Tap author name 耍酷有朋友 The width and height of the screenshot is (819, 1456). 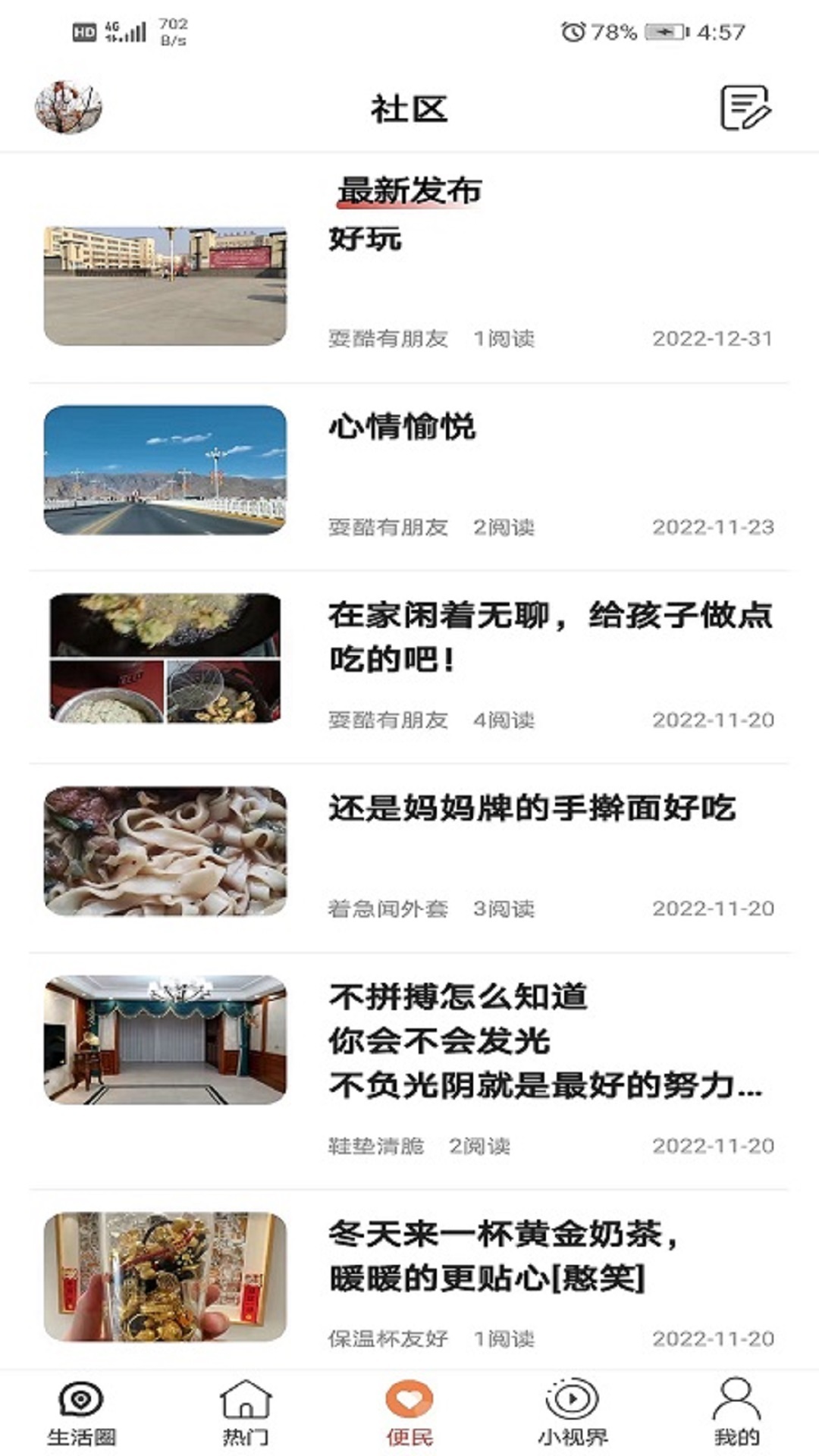(385, 340)
